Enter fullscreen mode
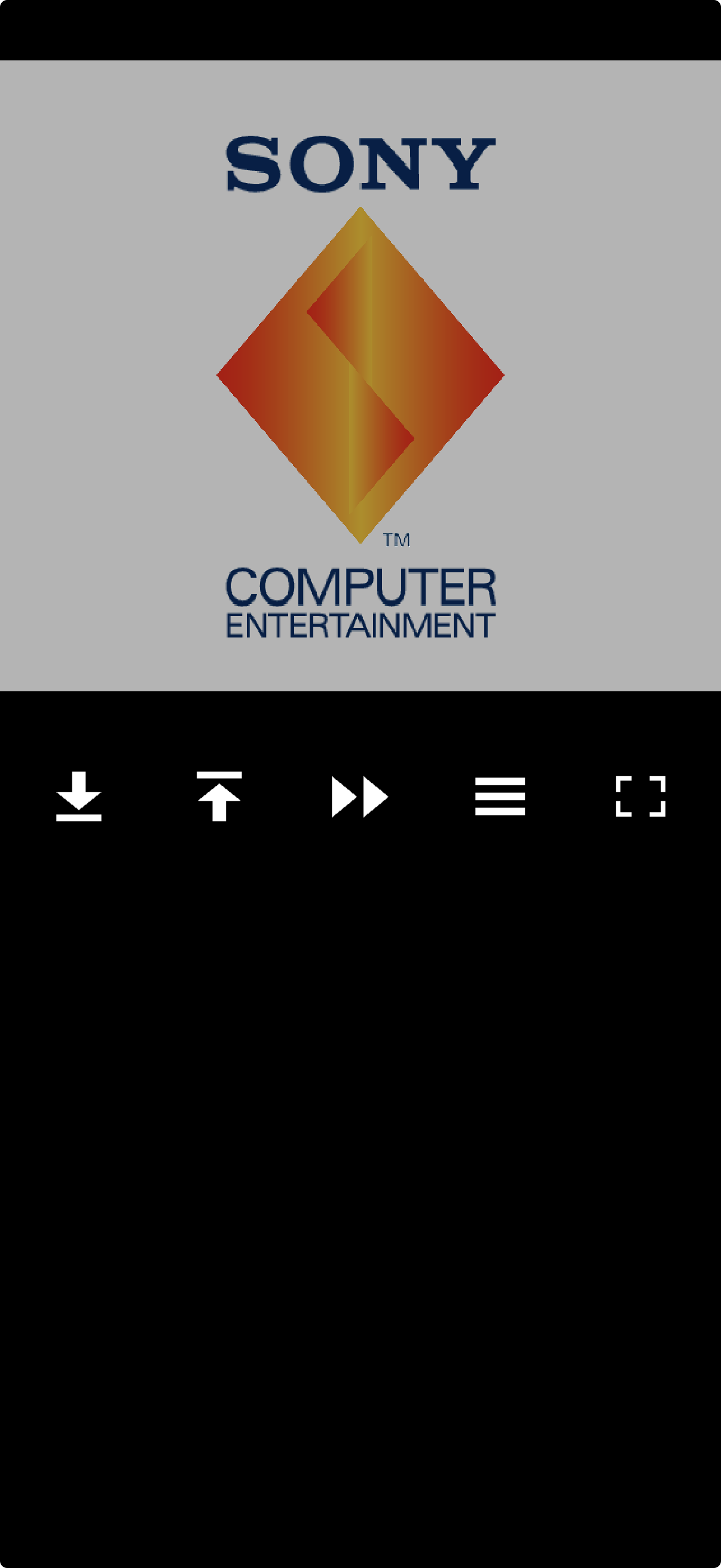721x1568 pixels. pos(641,796)
